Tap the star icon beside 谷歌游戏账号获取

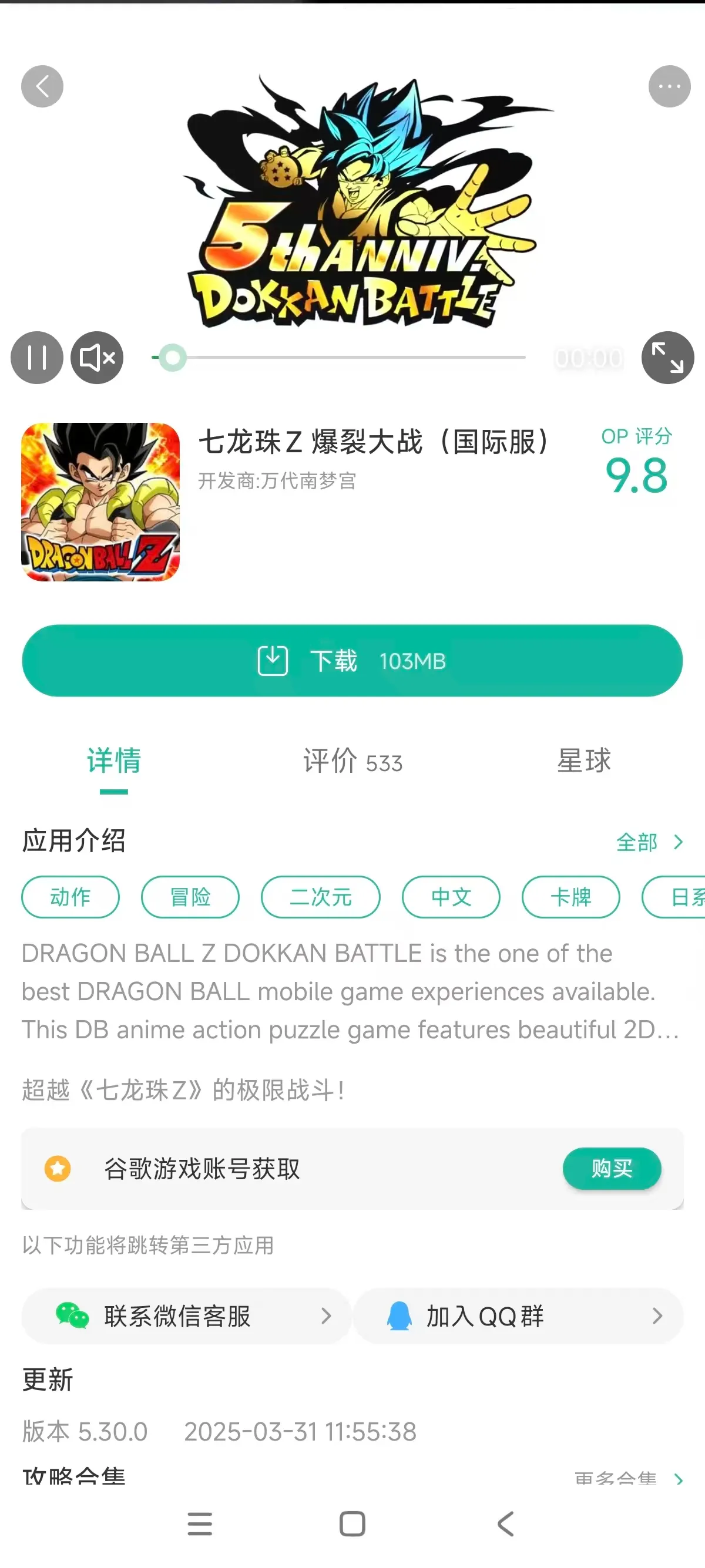[58, 1169]
